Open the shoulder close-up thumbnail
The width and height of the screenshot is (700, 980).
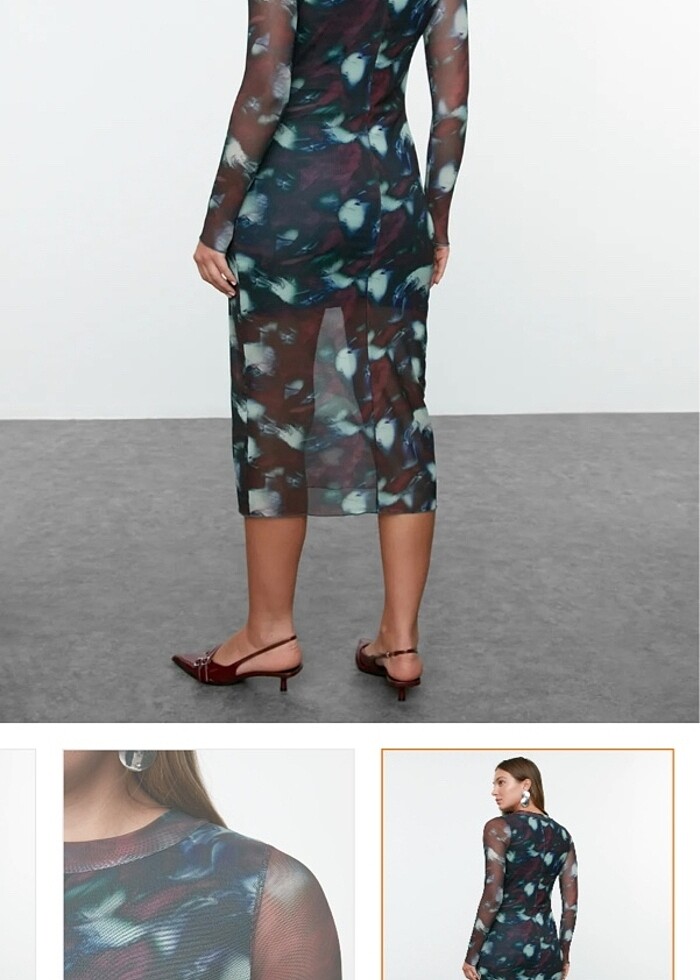coord(208,864)
